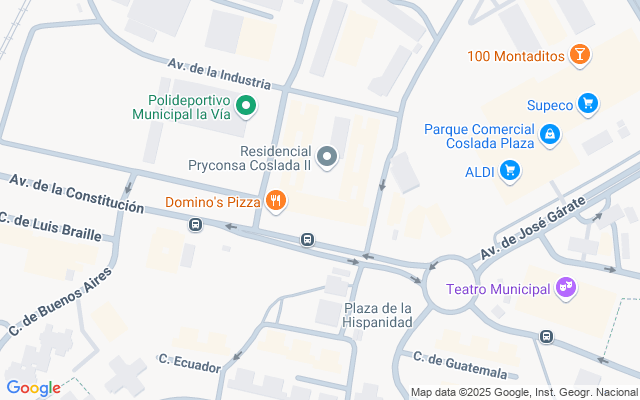The image size is (640, 400).
Task: Open the Teatro Municipal pin
Action: pyautogui.click(x=566, y=288)
